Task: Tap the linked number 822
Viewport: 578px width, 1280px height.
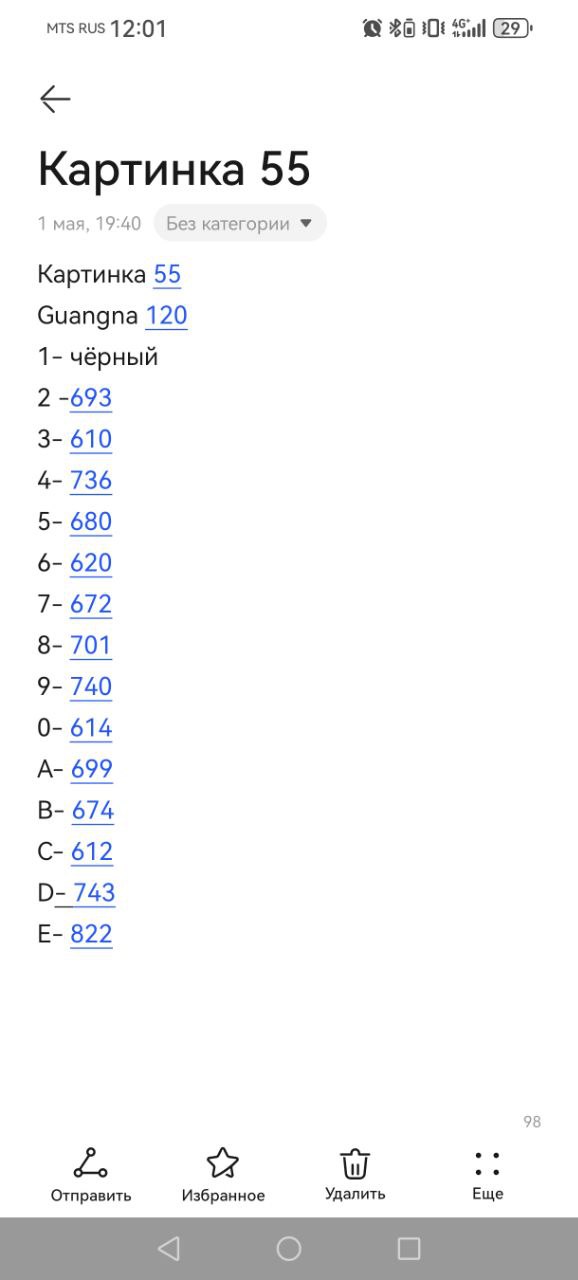Action: 91,934
